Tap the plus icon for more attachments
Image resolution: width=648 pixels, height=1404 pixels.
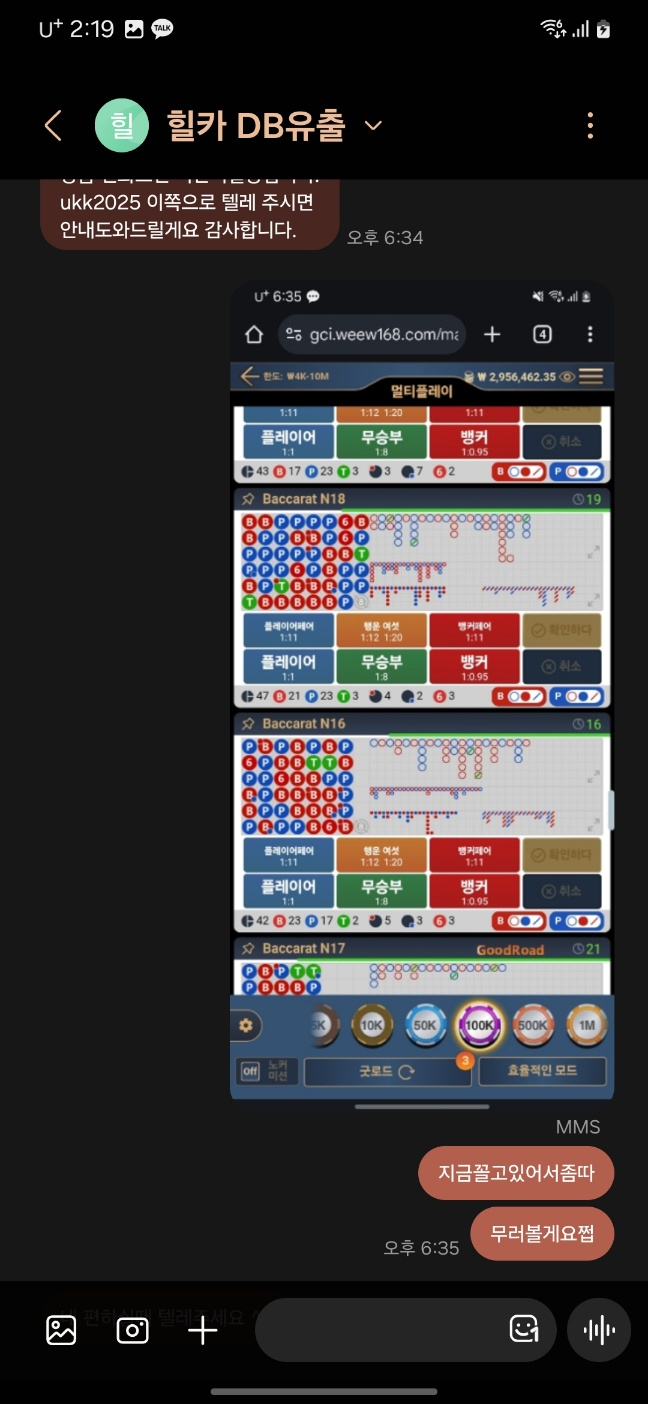coord(203,1330)
